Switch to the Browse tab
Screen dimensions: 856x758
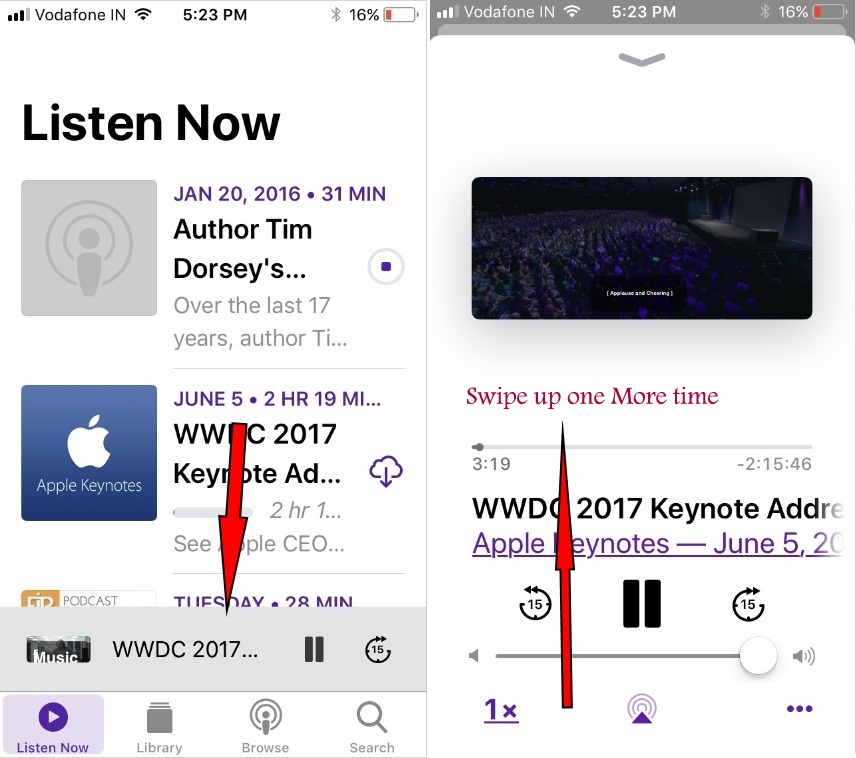coord(265,727)
